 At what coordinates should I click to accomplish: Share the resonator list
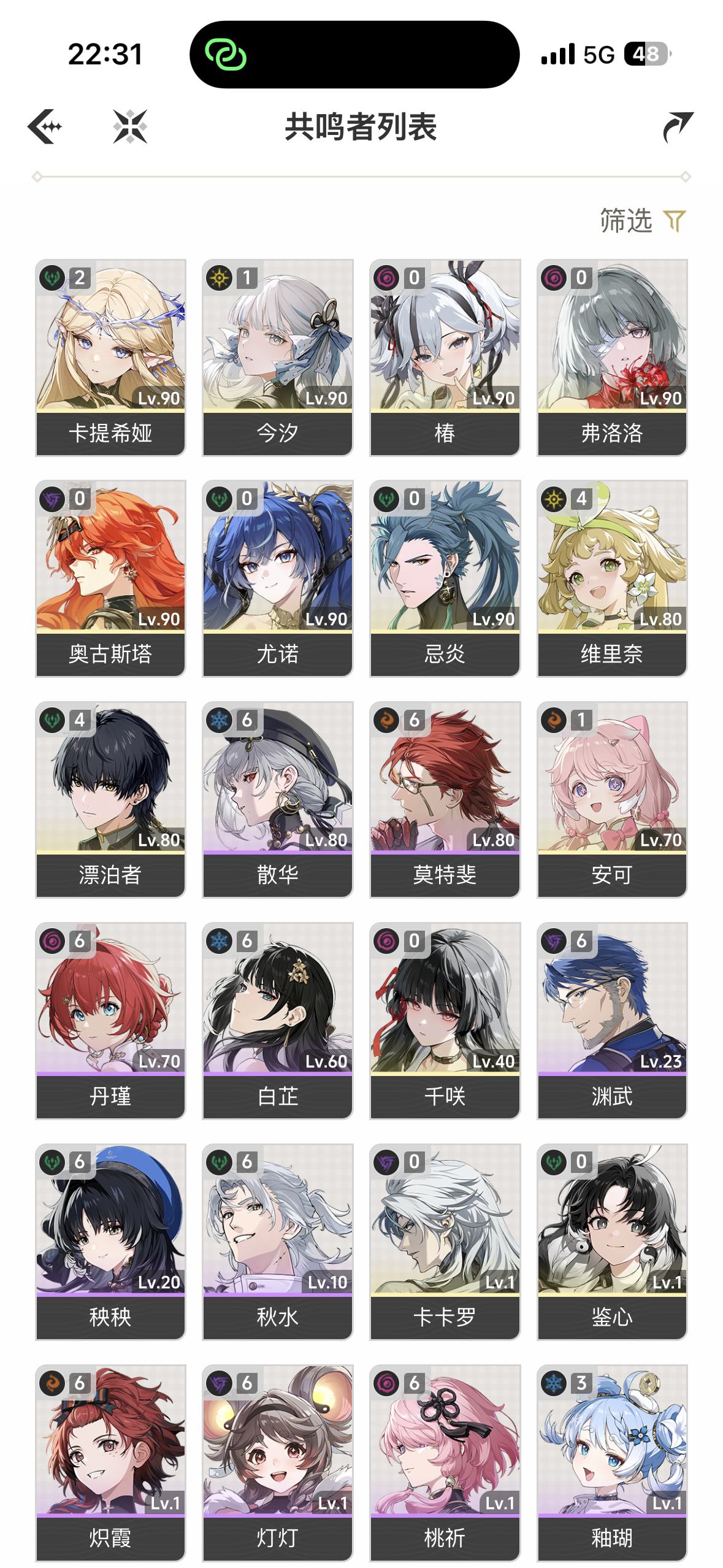pos(678,127)
